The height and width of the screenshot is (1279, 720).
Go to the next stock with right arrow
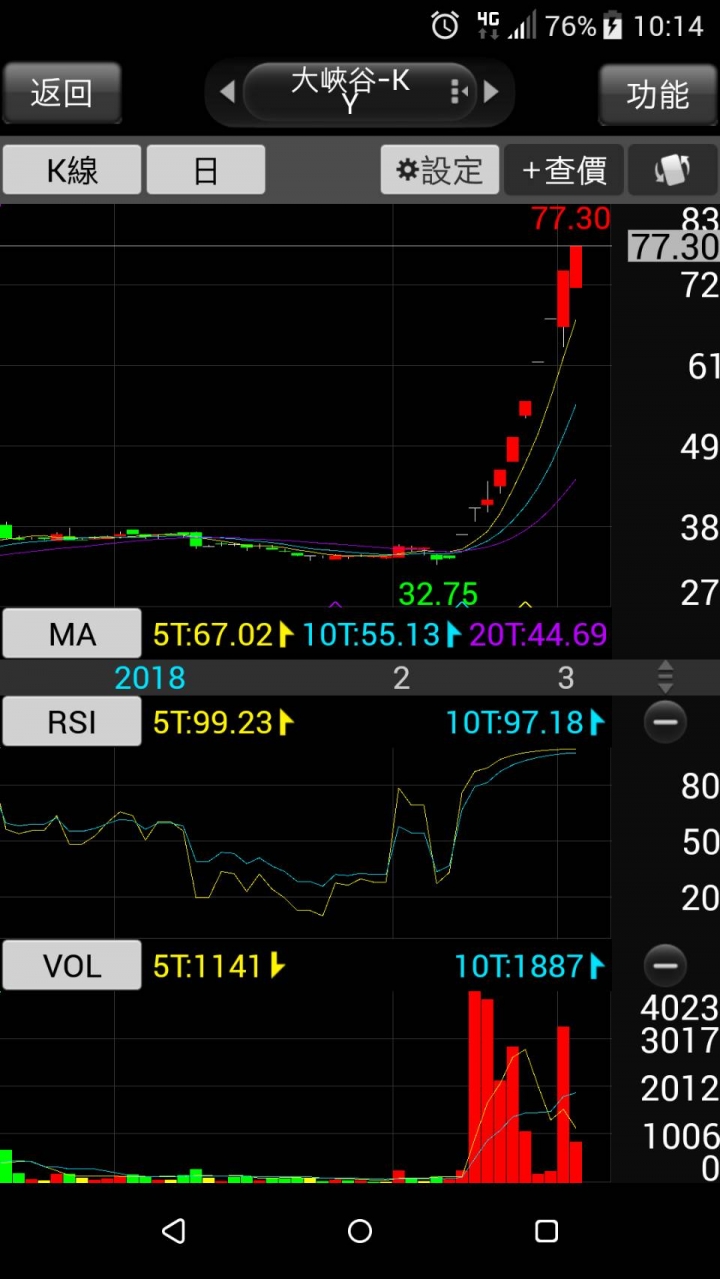491,92
